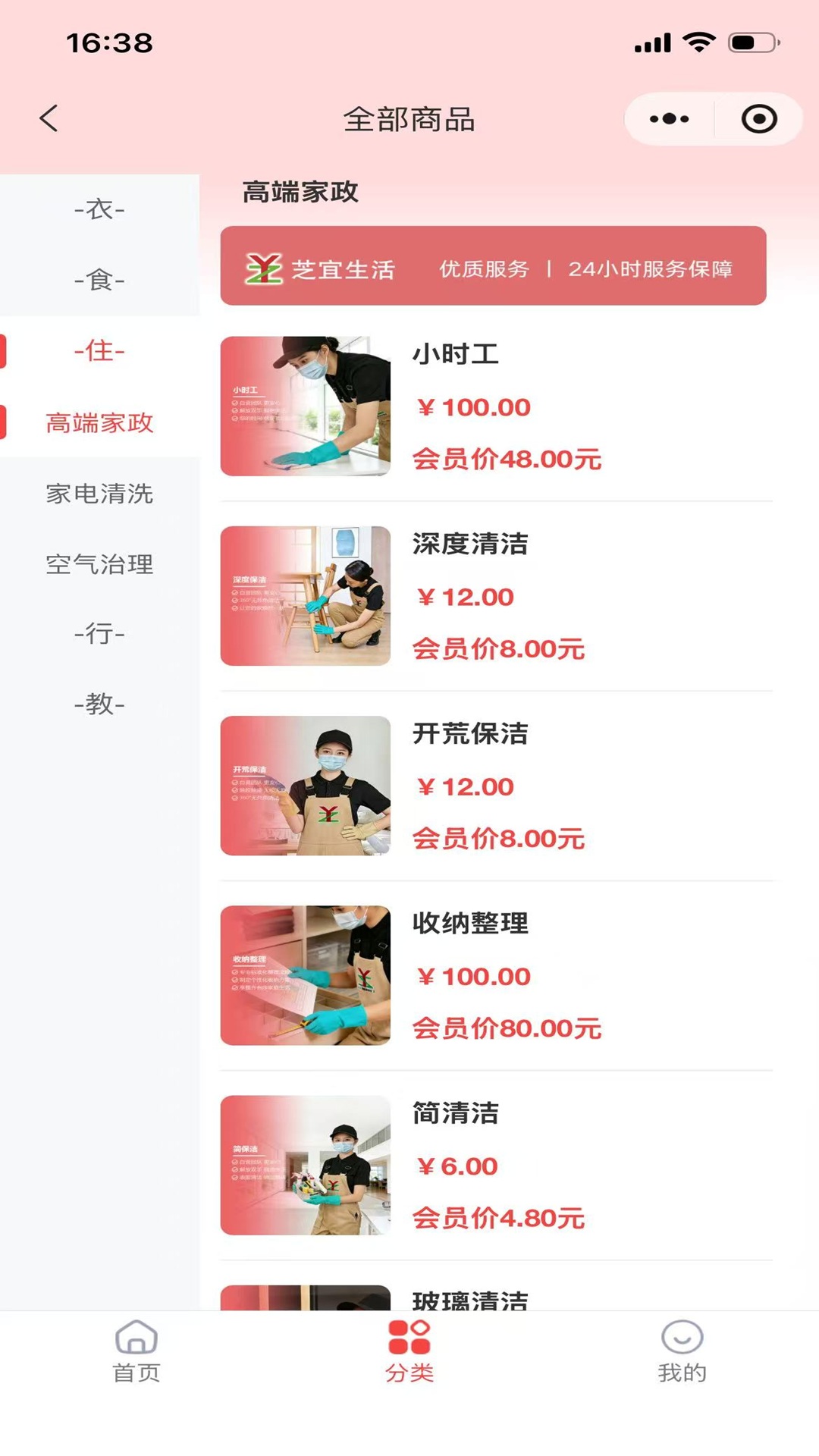
Task: Open the 简清洁 service item
Action: click(x=497, y=1165)
